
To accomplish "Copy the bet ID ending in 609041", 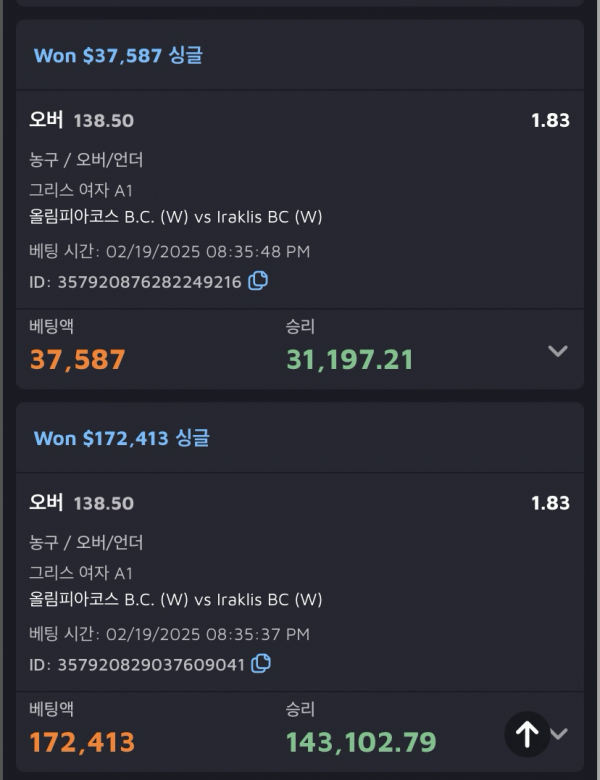I will pyautogui.click(x=261, y=663).
